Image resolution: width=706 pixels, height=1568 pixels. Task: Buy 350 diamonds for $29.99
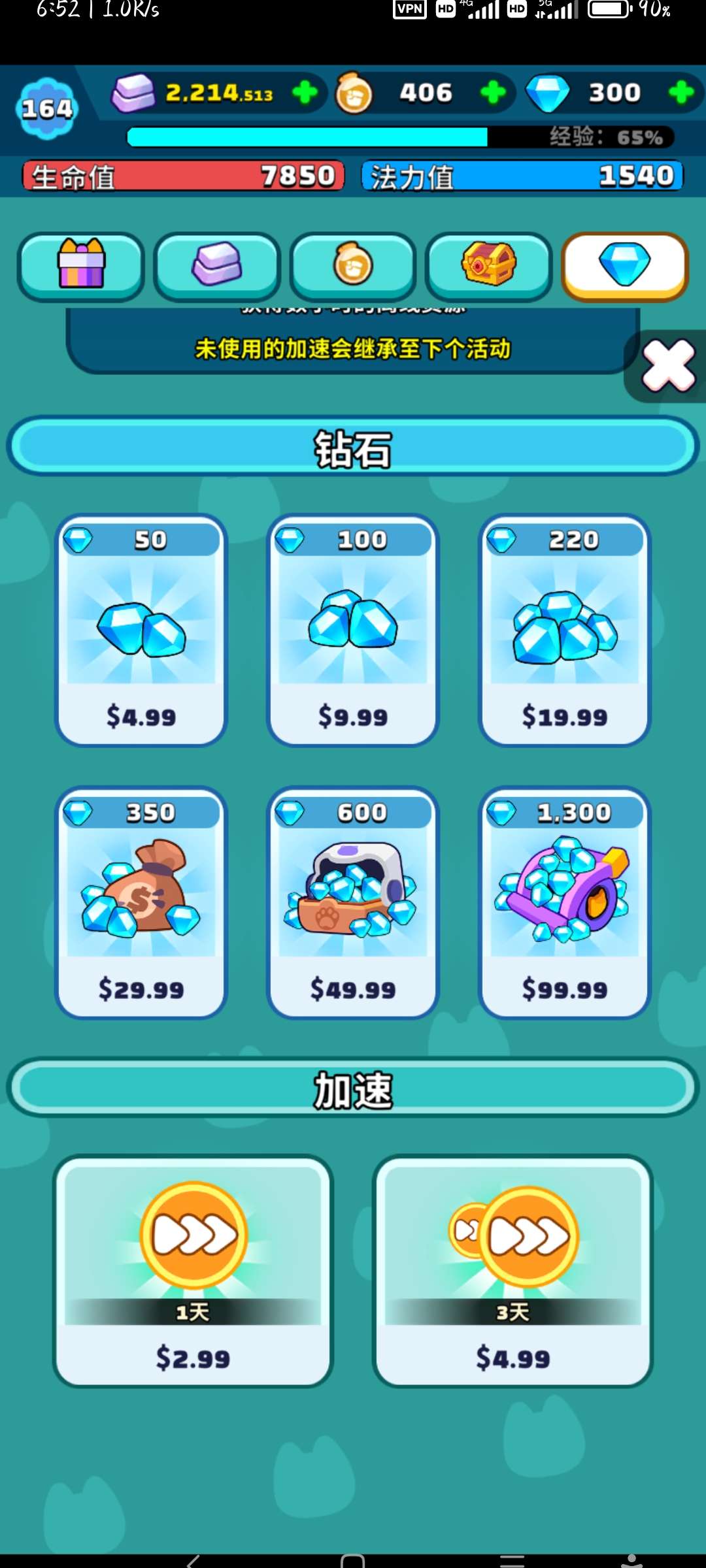click(x=141, y=903)
